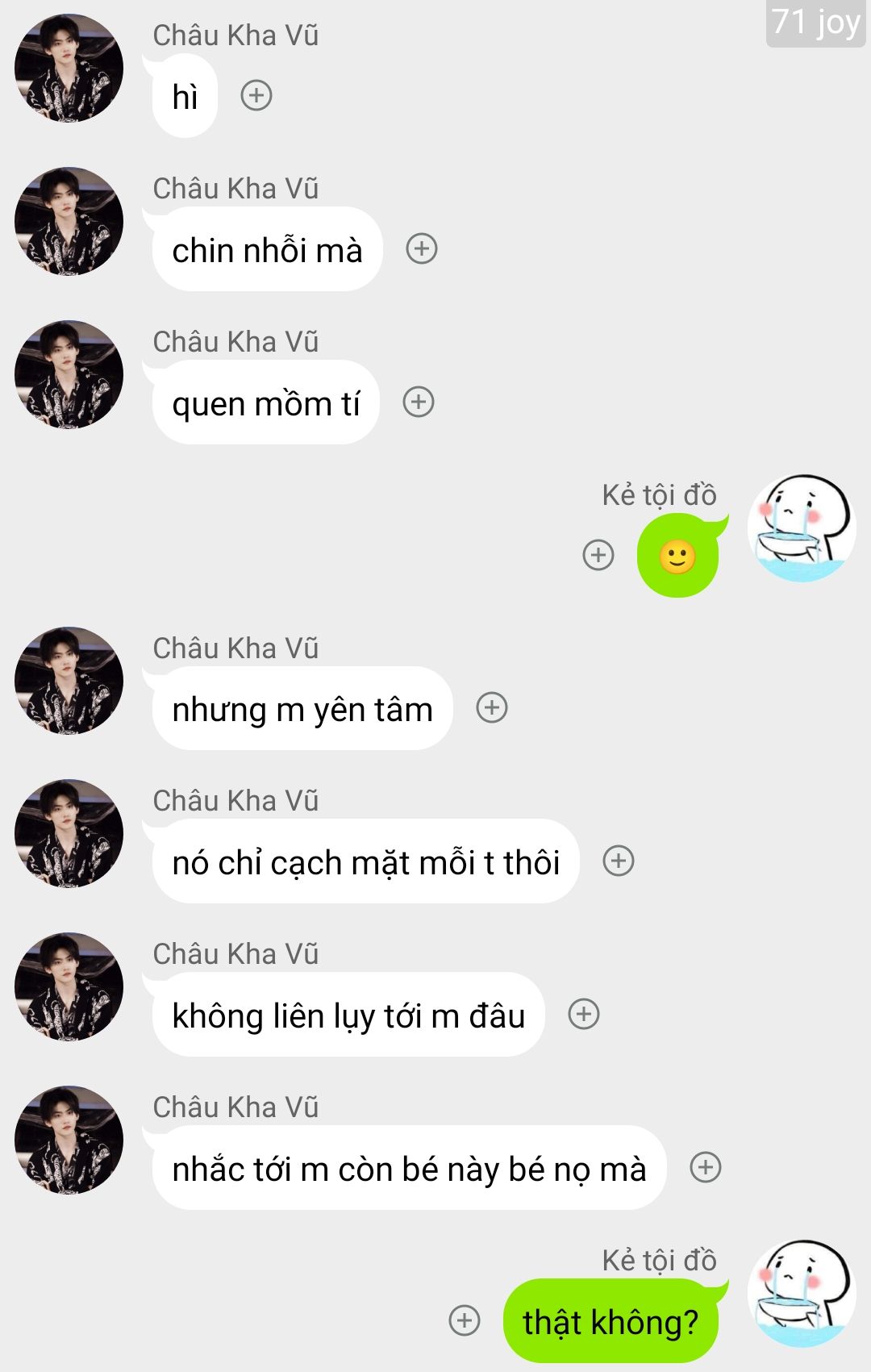Image resolution: width=871 pixels, height=1372 pixels.
Task: Tap plus icon next to "nhưng m yên tâm"
Action: pyautogui.click(x=492, y=707)
